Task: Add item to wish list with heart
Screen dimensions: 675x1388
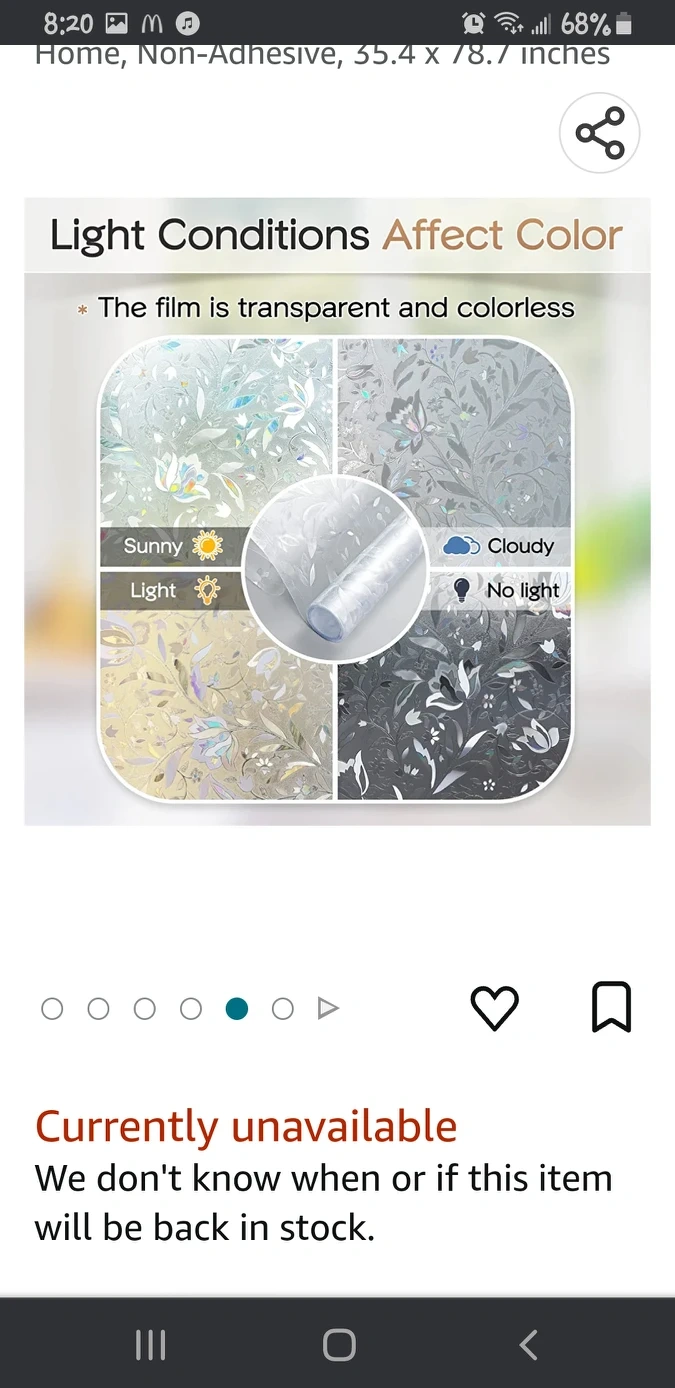Action: coord(494,1008)
